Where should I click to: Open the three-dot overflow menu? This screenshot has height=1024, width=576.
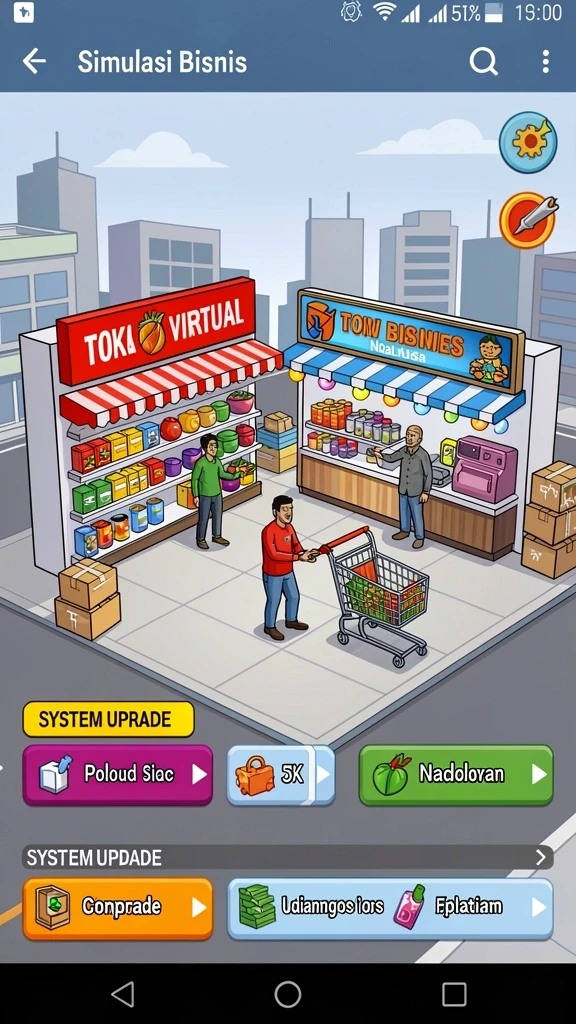click(x=545, y=62)
